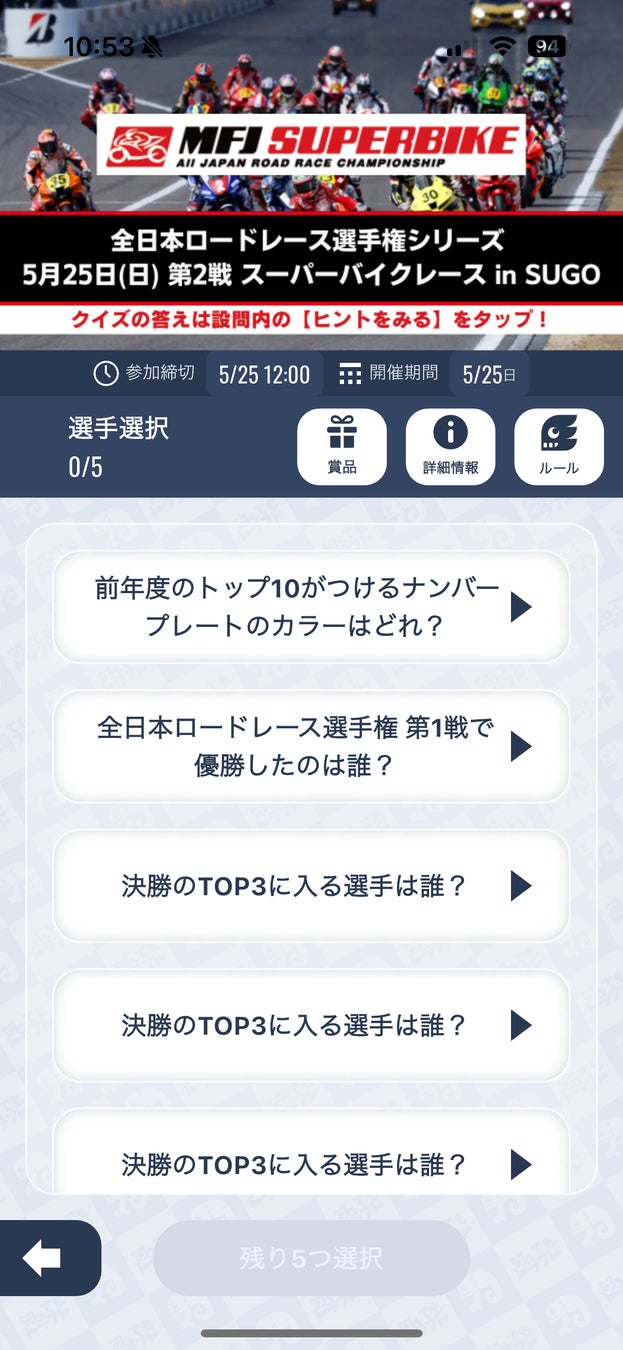
Task: Open the question about 前年度のトップ10 number plate color
Action: click(311, 606)
